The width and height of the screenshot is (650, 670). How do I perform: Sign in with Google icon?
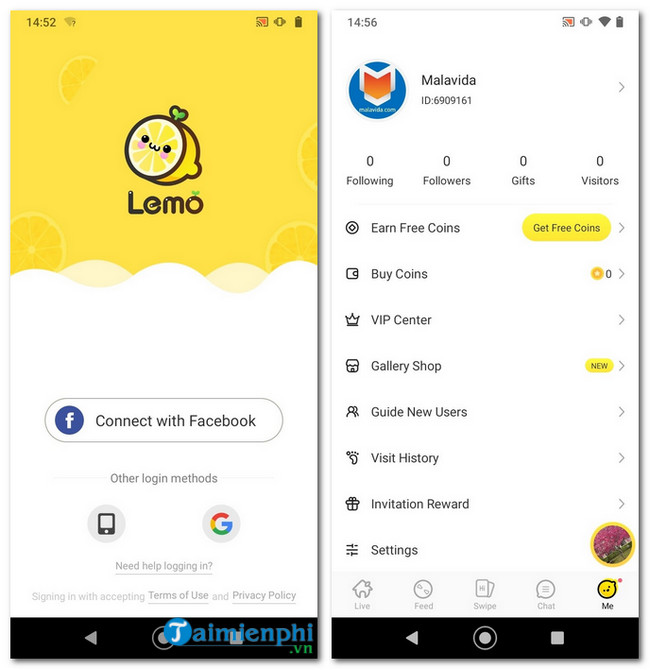point(221,523)
